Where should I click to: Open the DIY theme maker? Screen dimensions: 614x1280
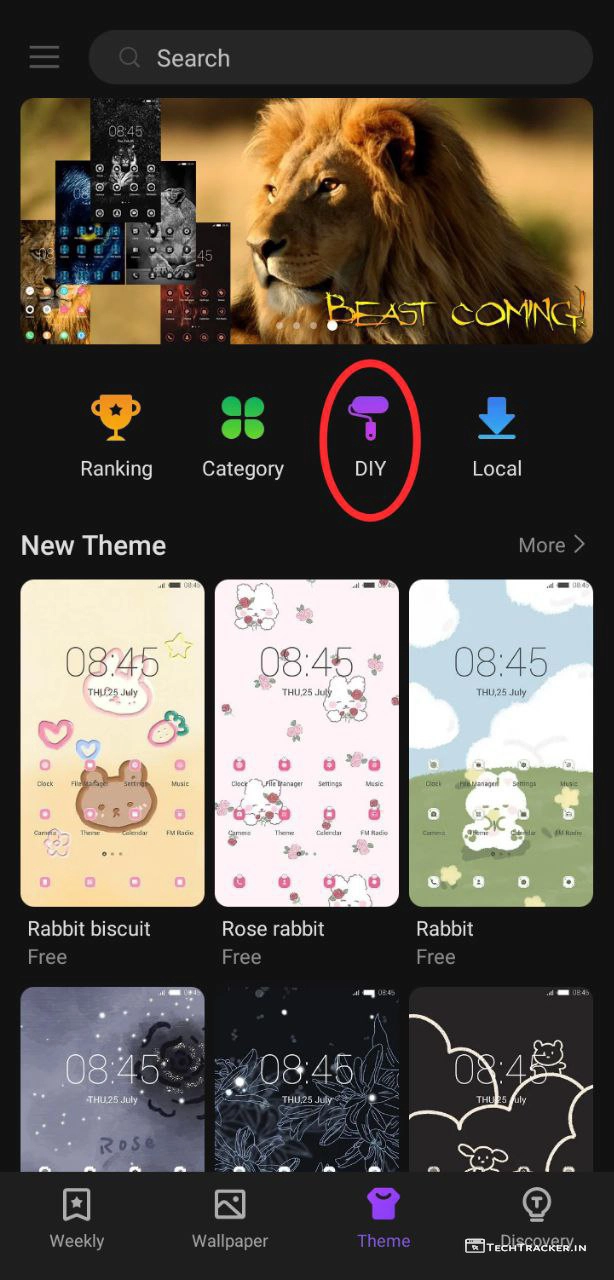pos(369,436)
